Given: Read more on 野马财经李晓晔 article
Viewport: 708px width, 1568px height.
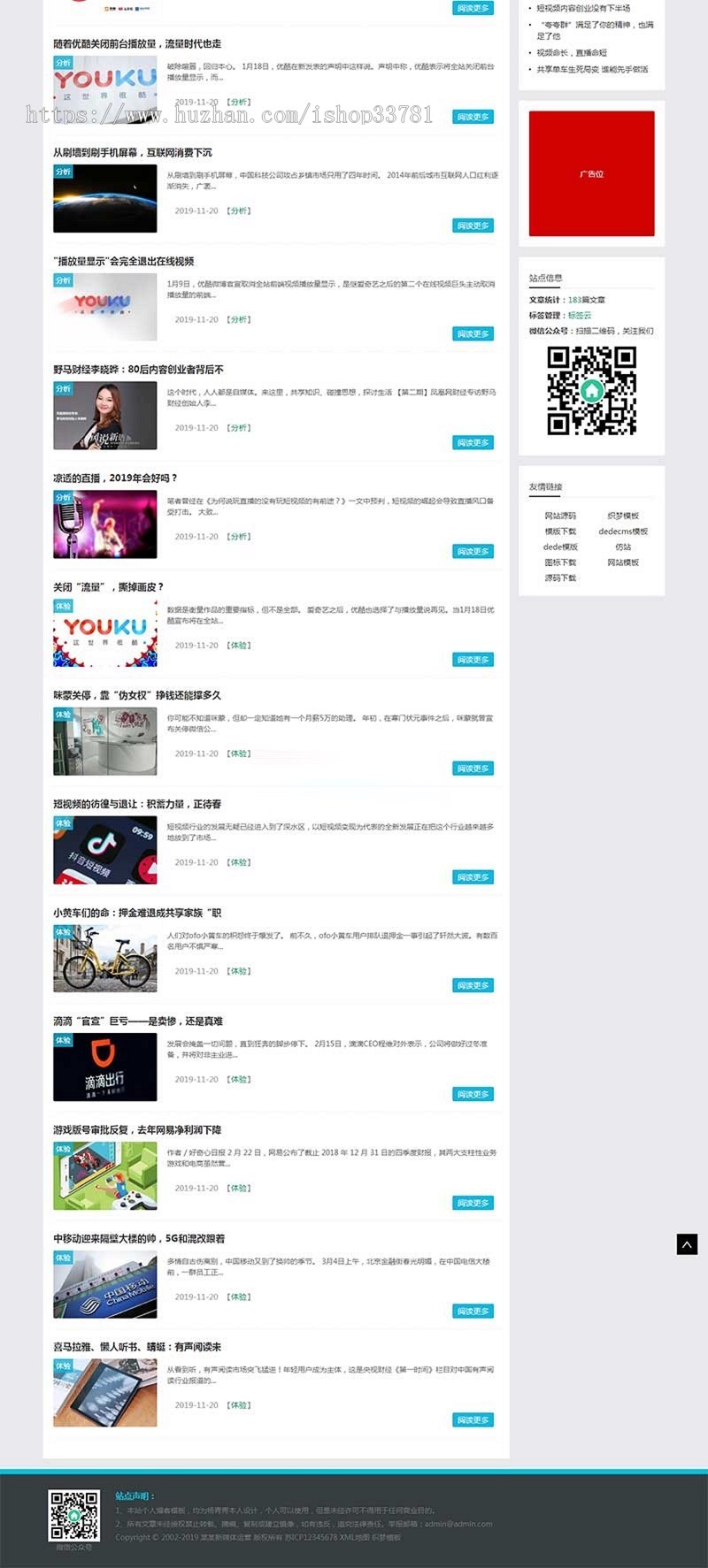Looking at the screenshot, I should [473, 442].
